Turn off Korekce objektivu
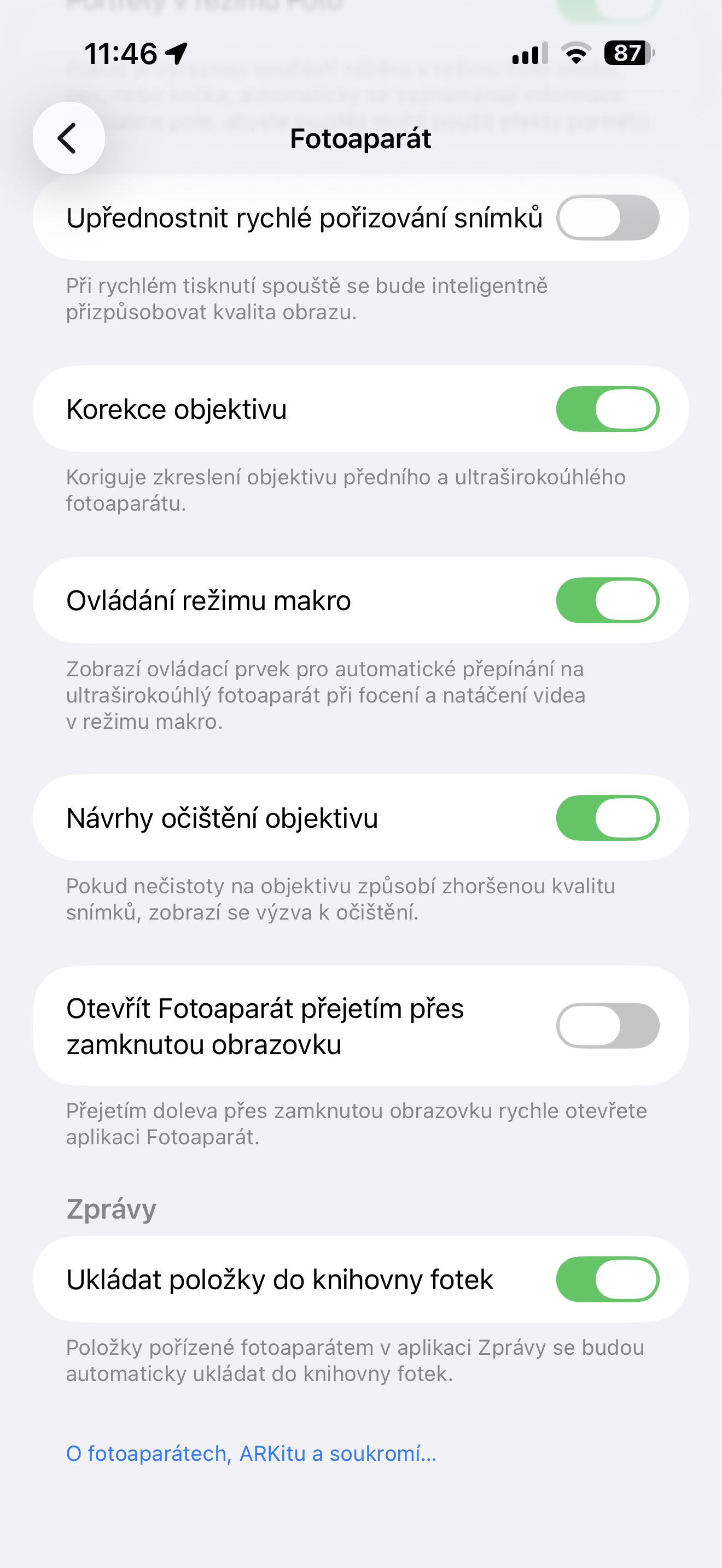 point(607,409)
